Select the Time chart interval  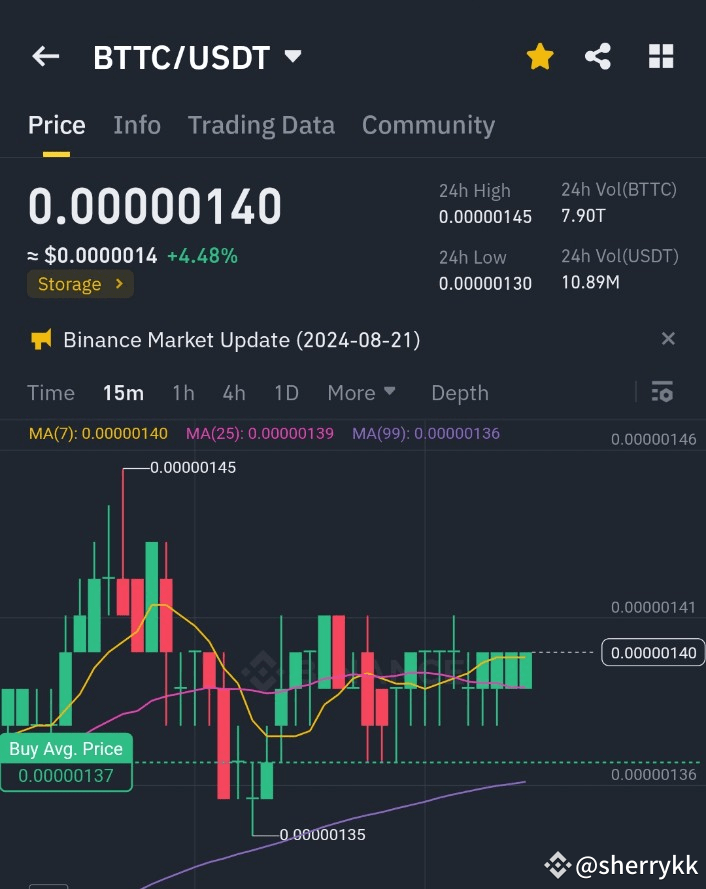coord(51,393)
